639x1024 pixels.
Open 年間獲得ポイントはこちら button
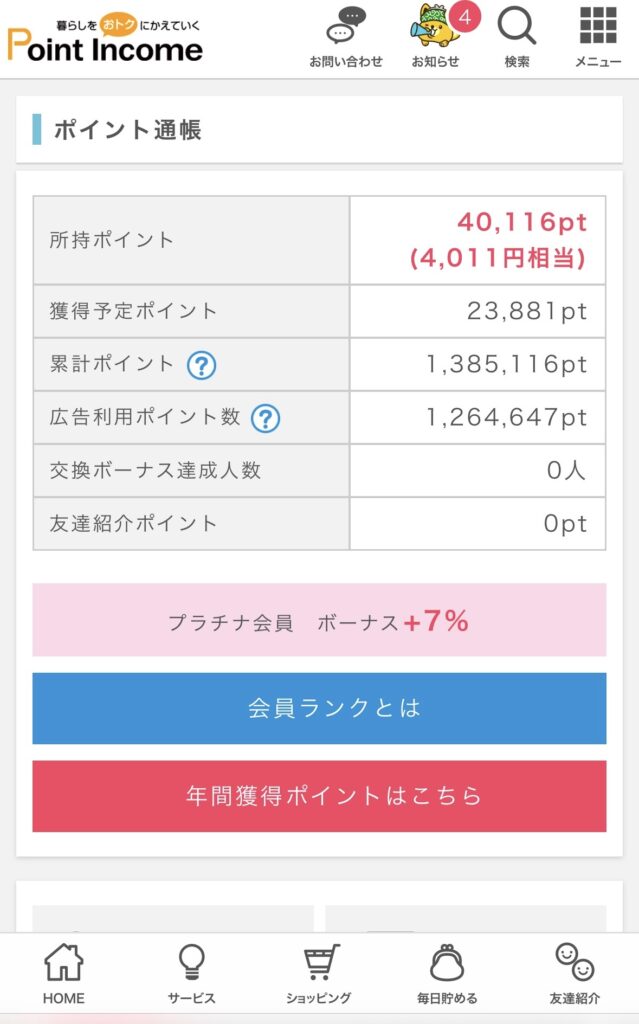[320, 796]
